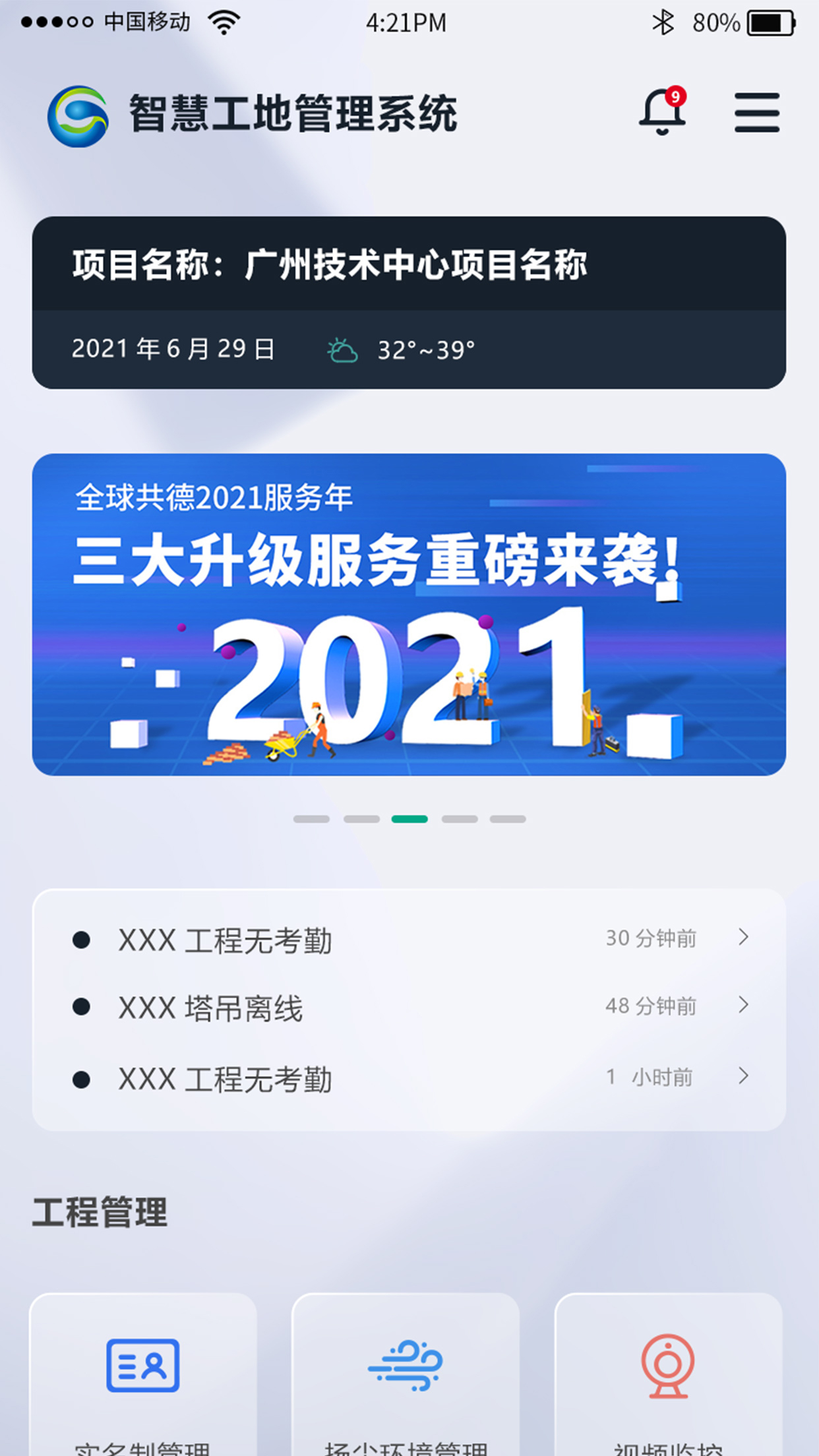Select the third carousel page indicator dot

pyautogui.click(x=409, y=818)
